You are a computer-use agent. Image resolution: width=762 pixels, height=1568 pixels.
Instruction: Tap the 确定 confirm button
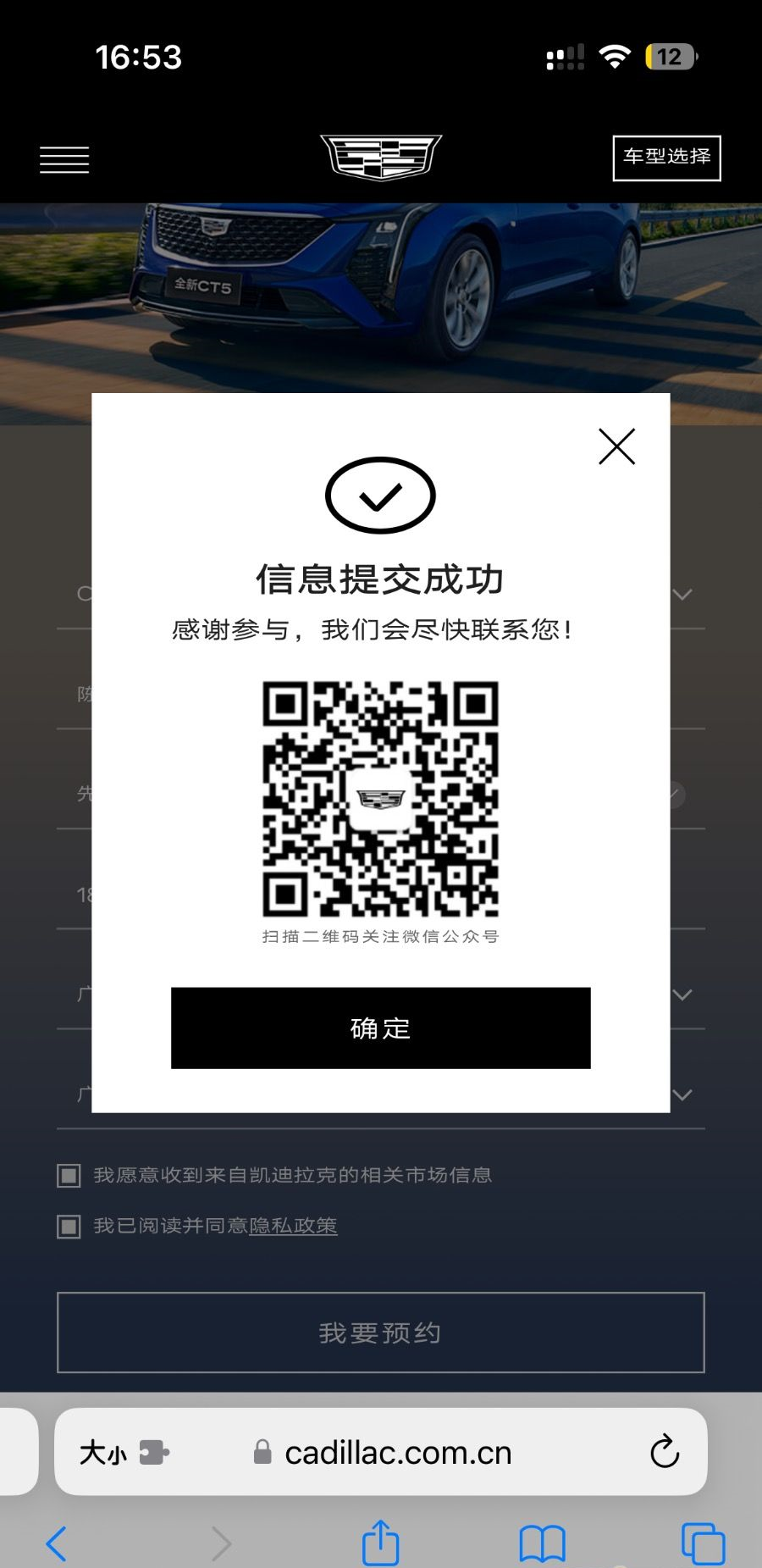pos(380,1028)
